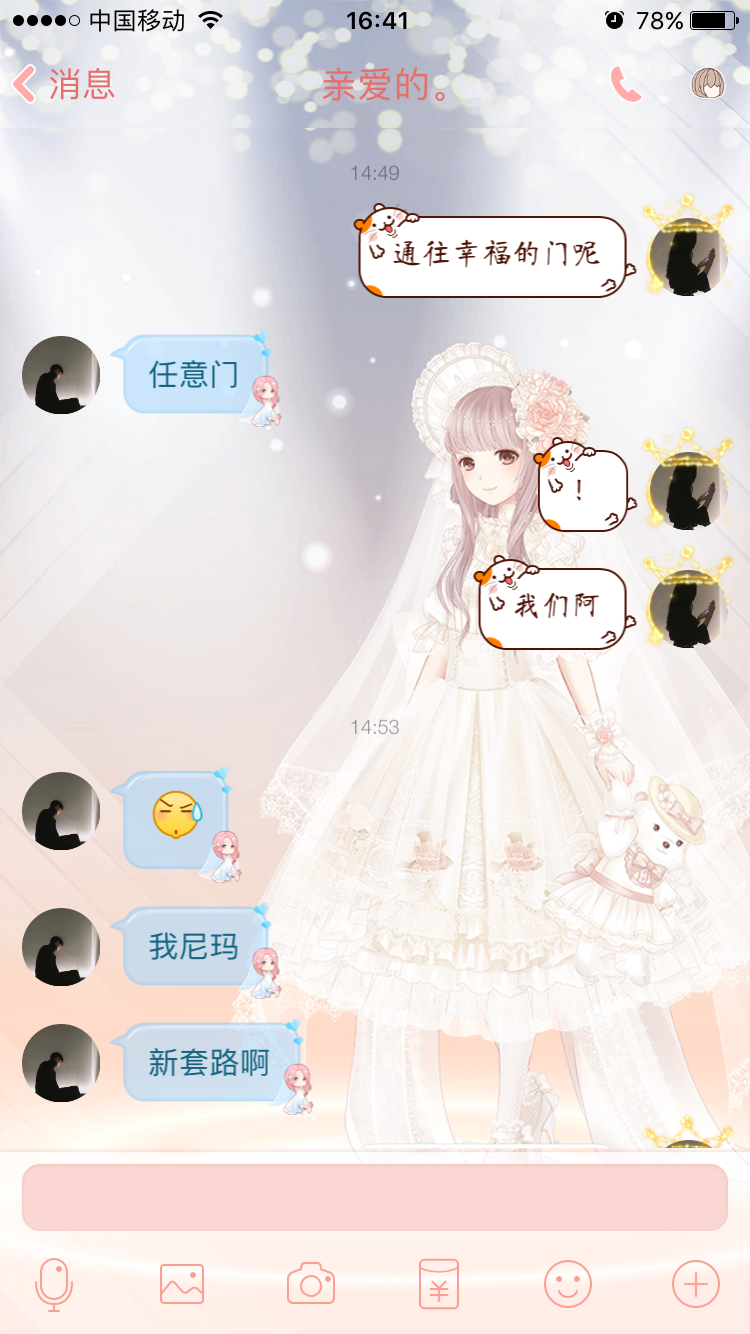Image resolution: width=750 pixels, height=1334 pixels.
Task: Record a voice message with microphone
Action: tap(54, 1284)
